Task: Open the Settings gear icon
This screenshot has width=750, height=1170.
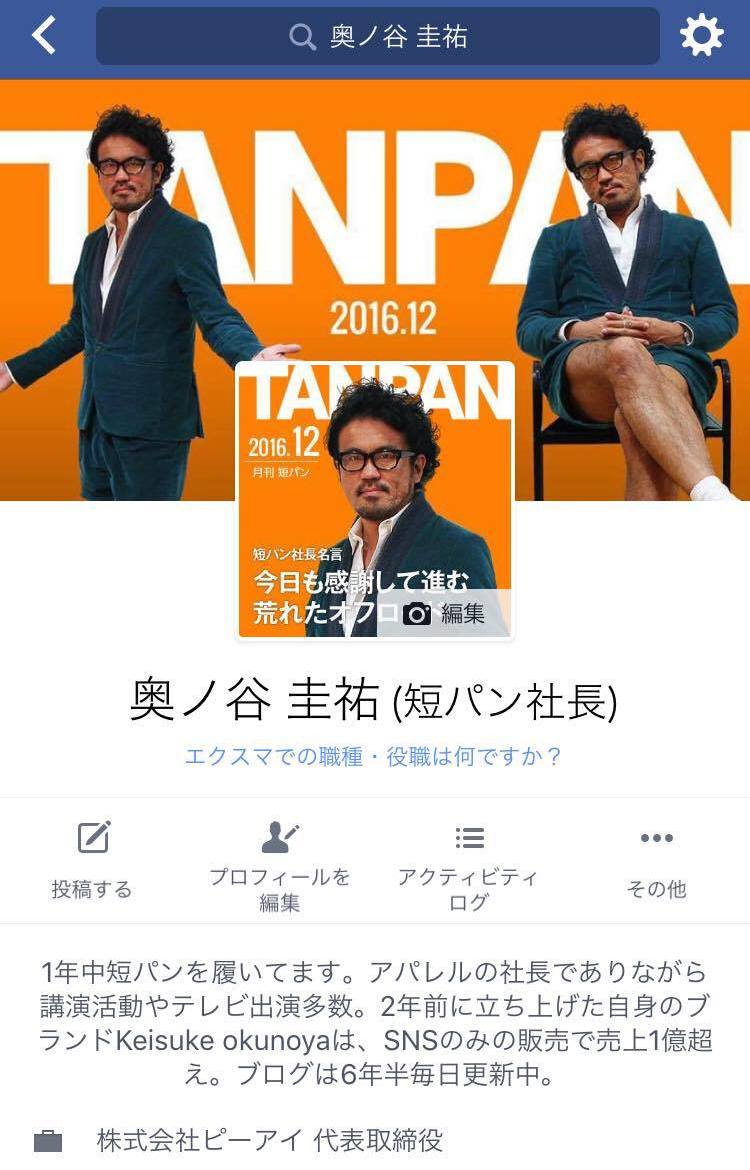Action: pyautogui.click(x=703, y=33)
